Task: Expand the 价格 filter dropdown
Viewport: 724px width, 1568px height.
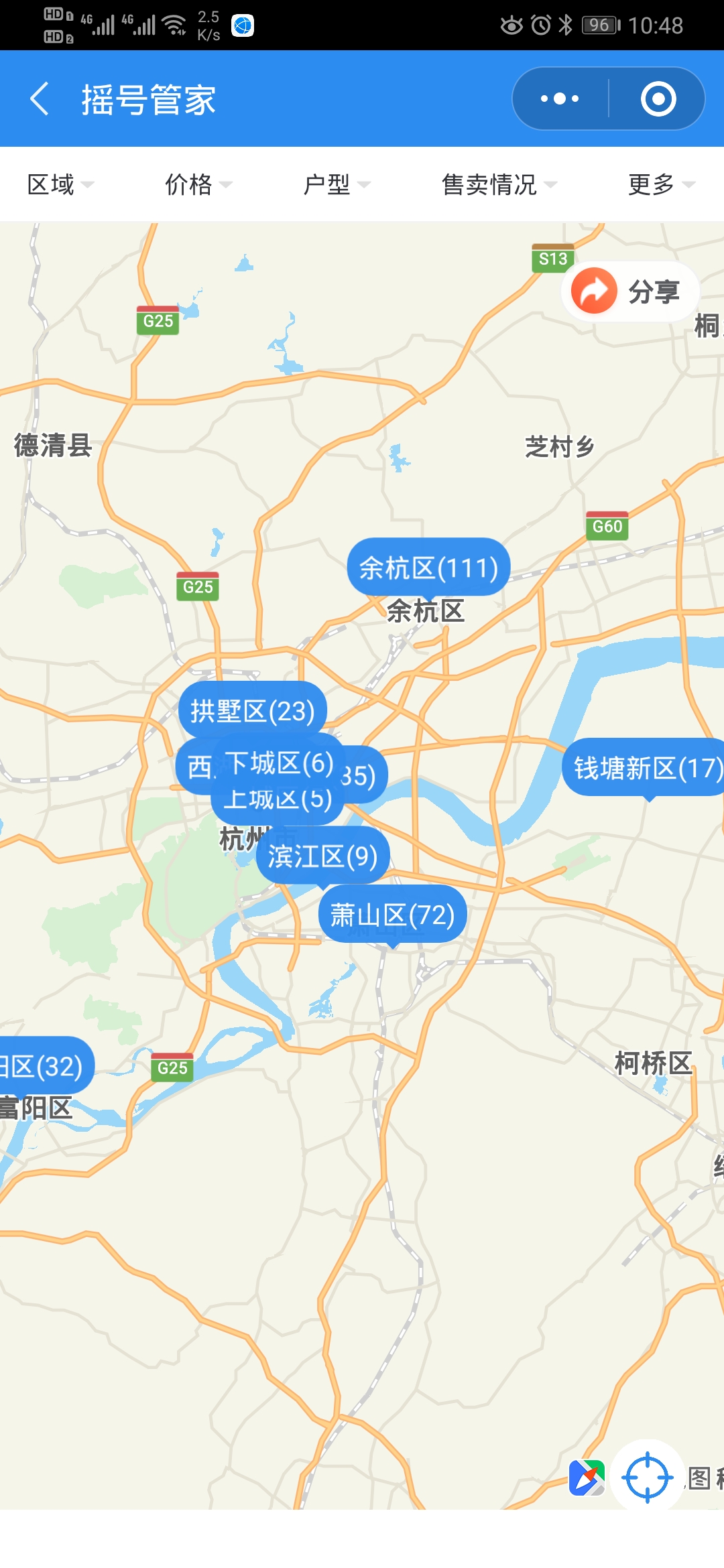Action: coord(198,184)
